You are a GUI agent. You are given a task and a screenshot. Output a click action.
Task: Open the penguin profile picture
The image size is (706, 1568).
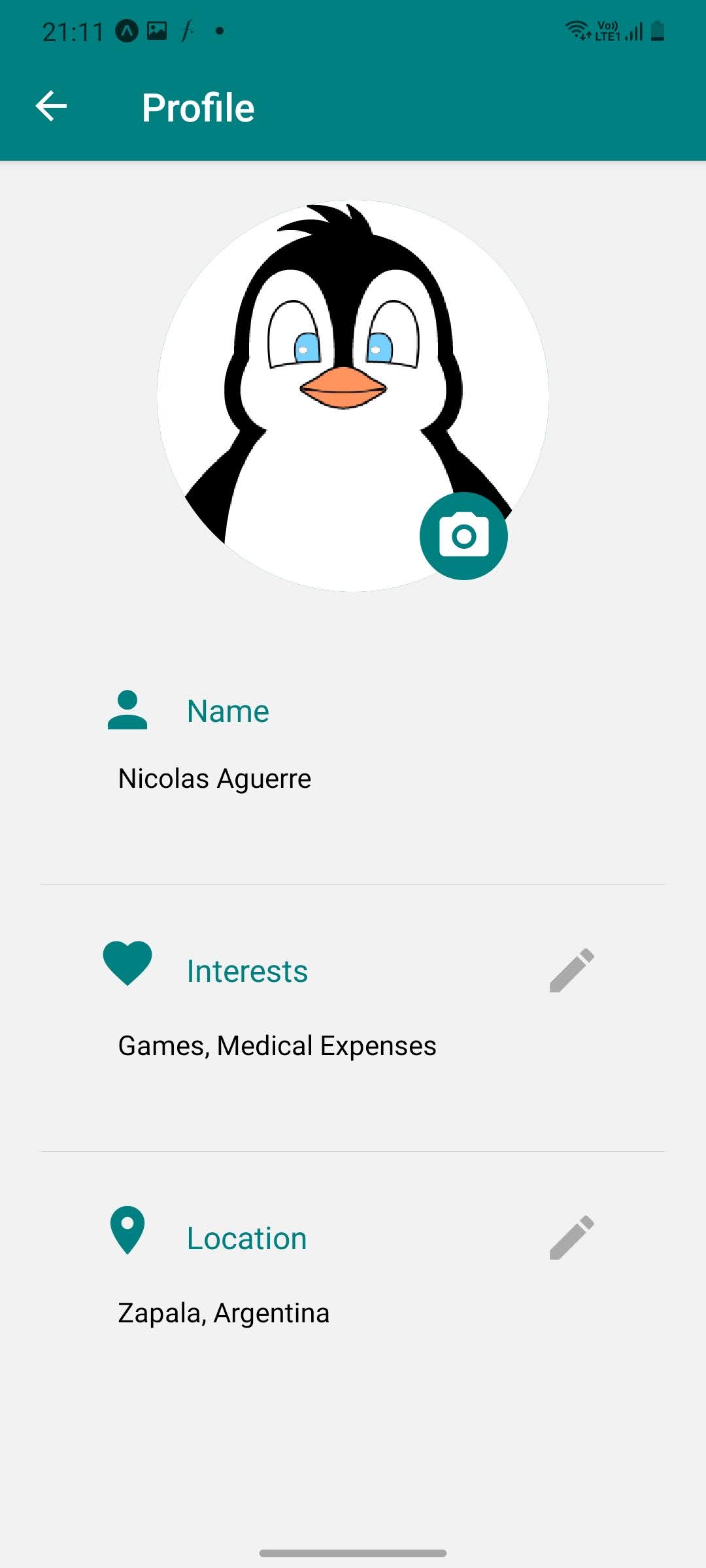click(x=352, y=396)
